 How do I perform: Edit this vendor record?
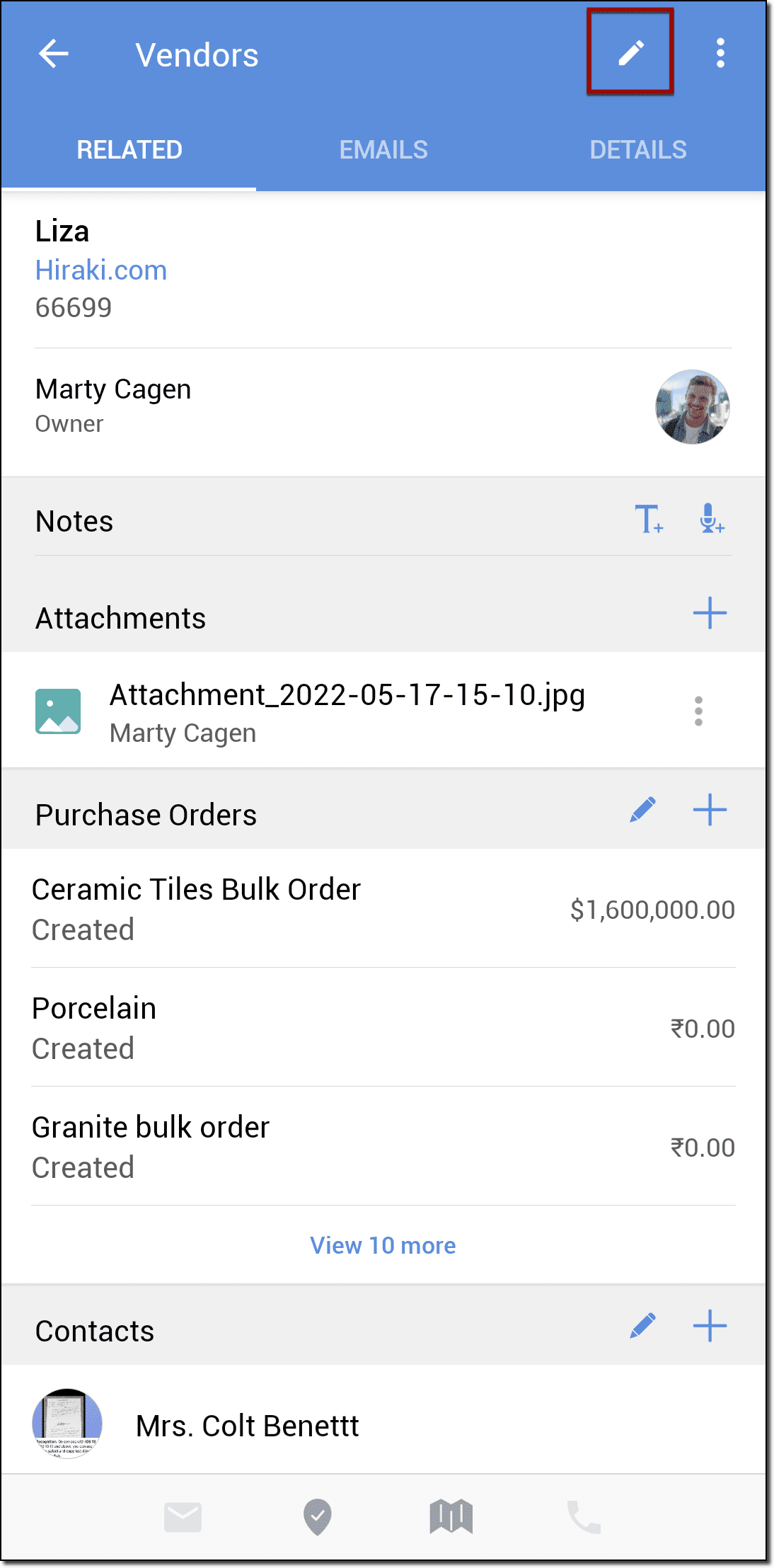coord(630,52)
